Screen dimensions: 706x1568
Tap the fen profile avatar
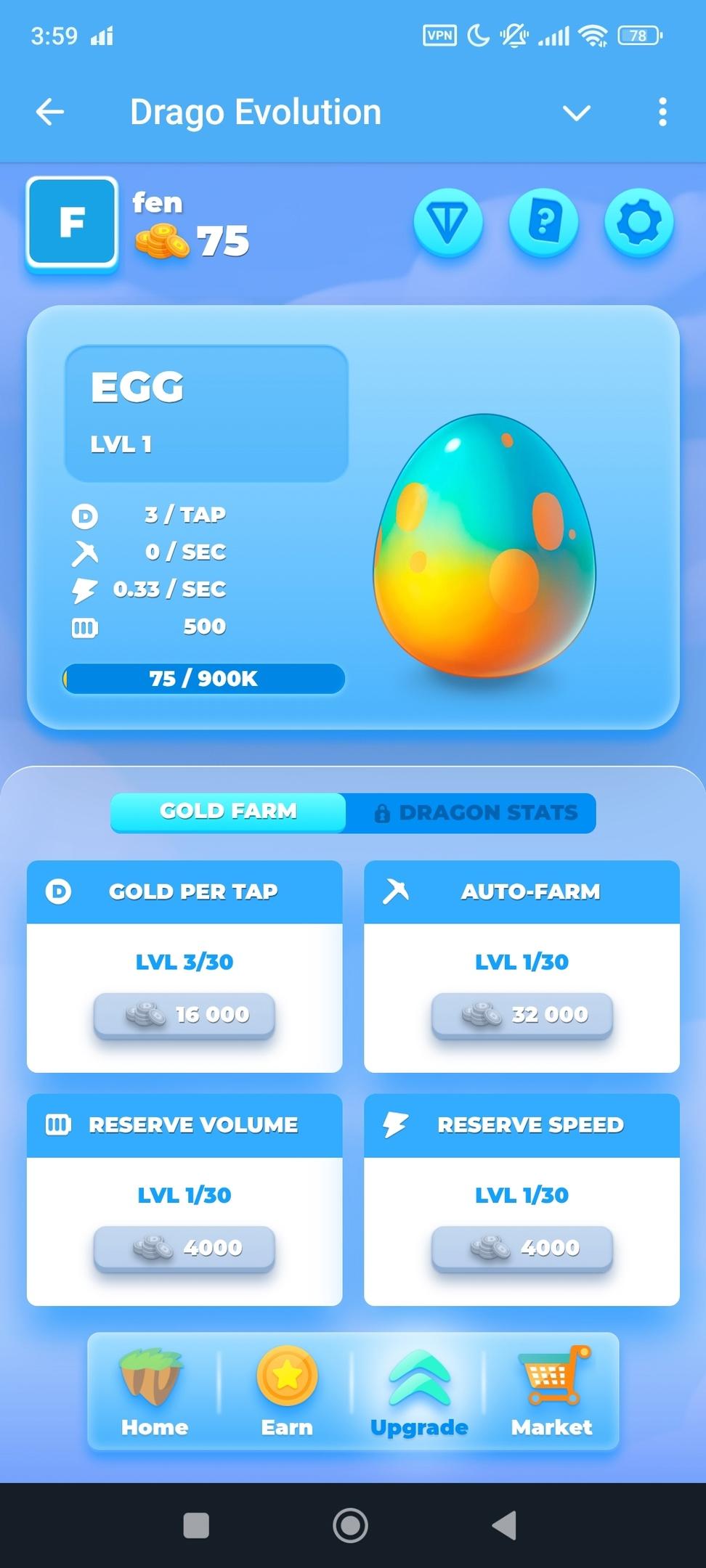pos(72,222)
